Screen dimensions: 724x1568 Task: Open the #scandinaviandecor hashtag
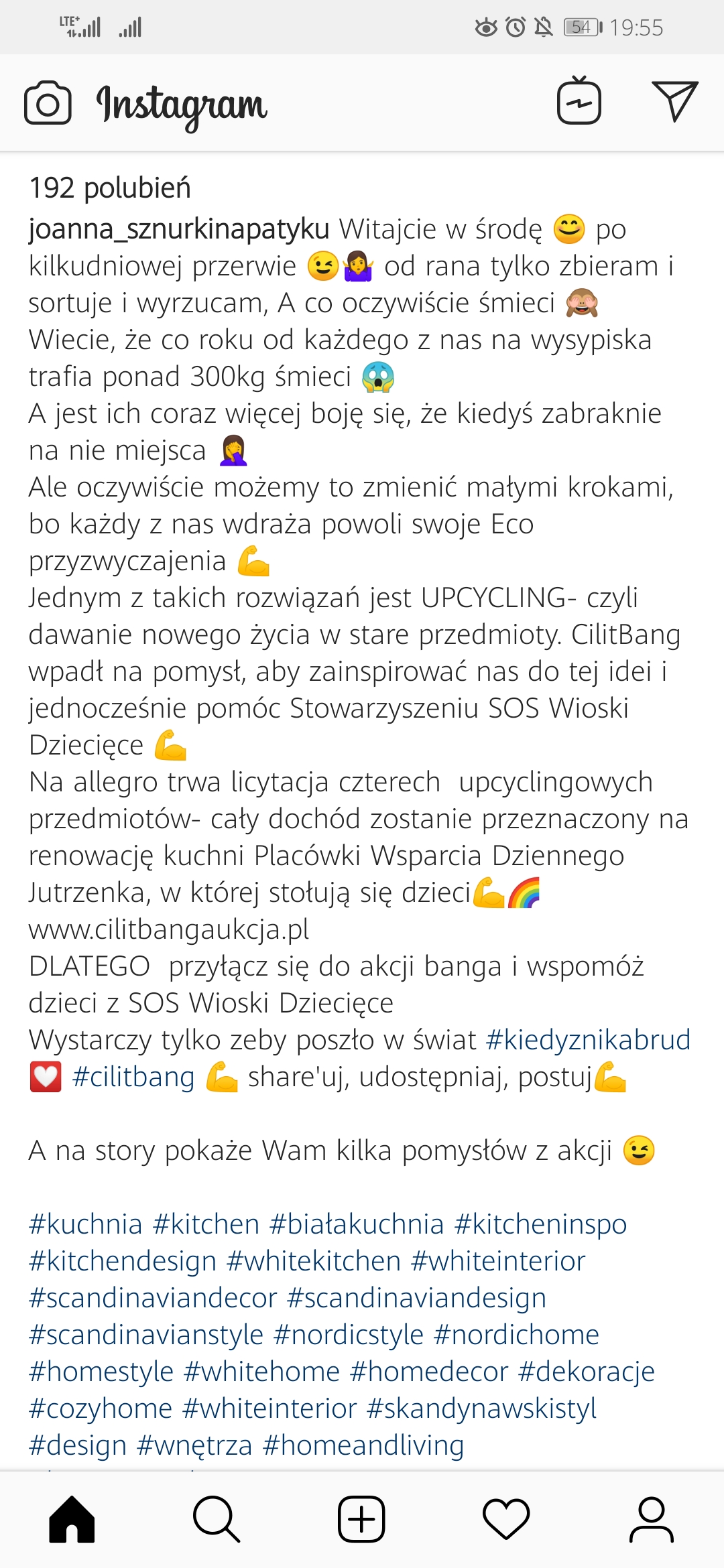[152, 1298]
